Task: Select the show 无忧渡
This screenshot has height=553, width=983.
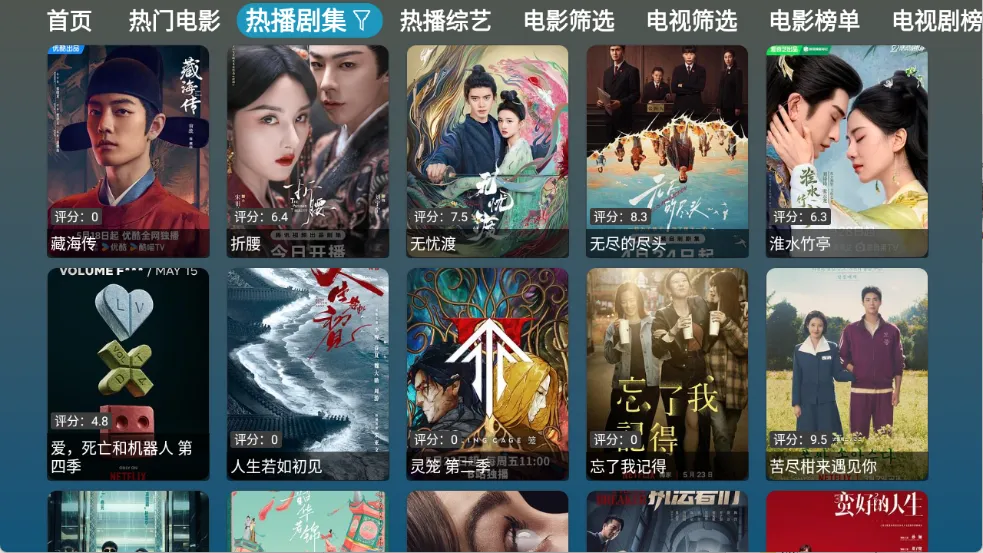Action: [487, 150]
